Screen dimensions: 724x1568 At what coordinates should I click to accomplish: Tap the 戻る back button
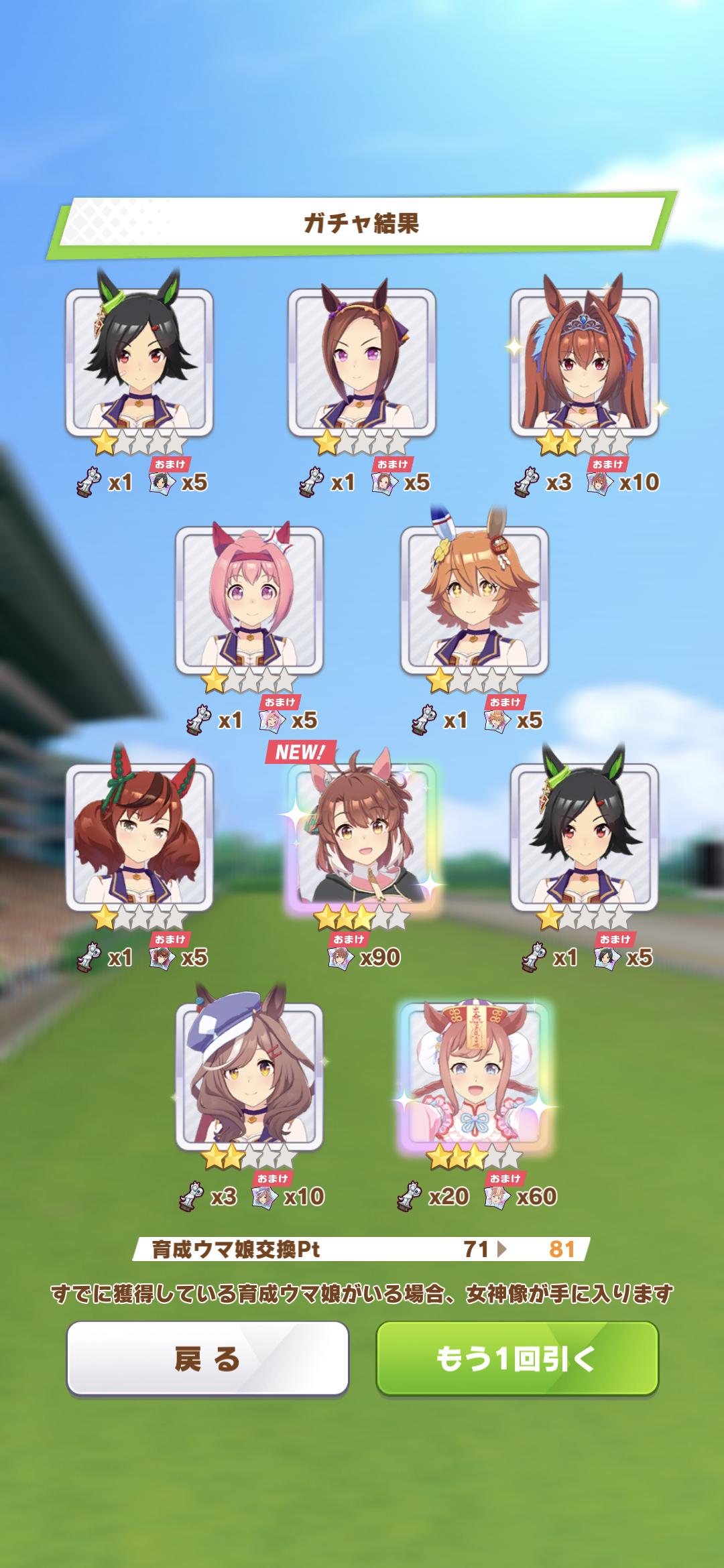pos(207,1359)
